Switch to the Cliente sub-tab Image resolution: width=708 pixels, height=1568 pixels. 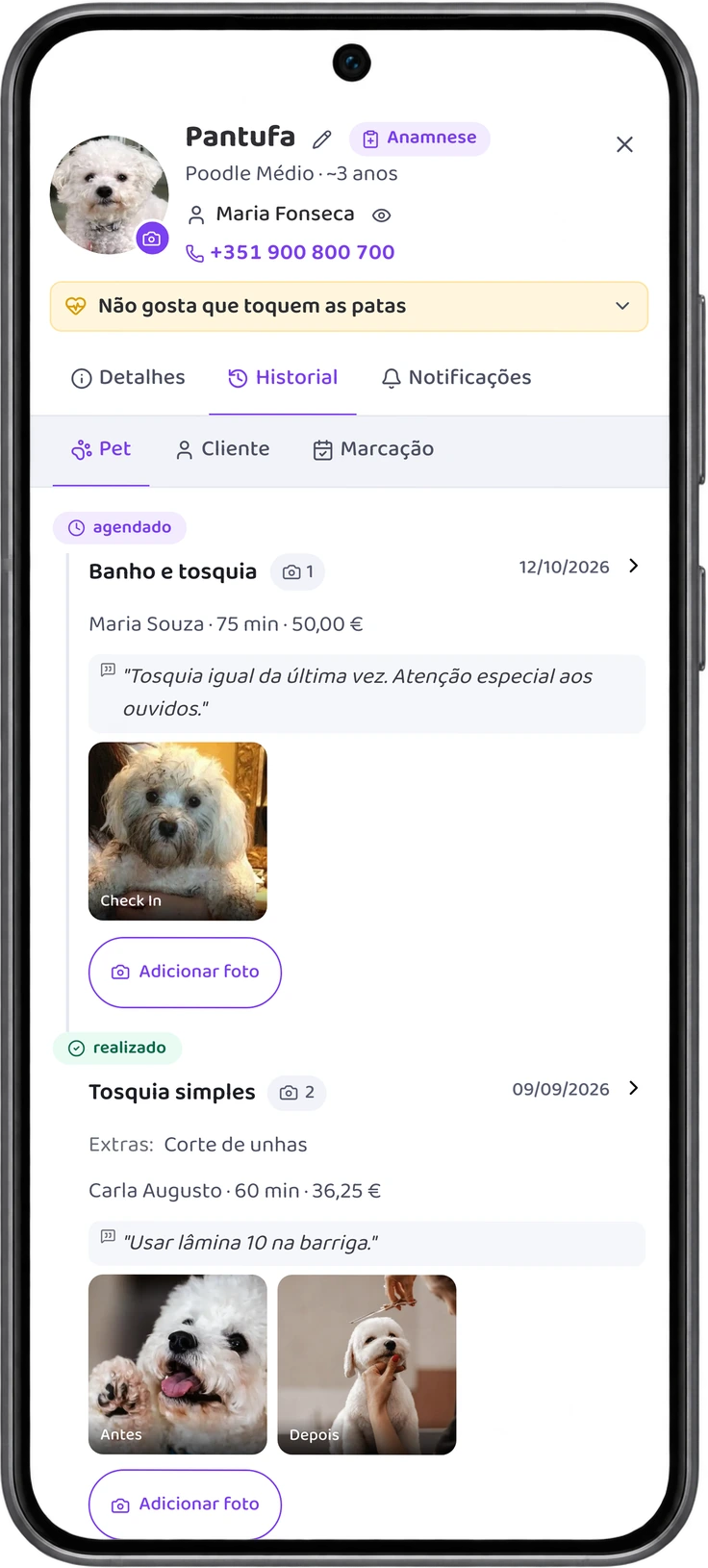pyautogui.click(x=223, y=449)
